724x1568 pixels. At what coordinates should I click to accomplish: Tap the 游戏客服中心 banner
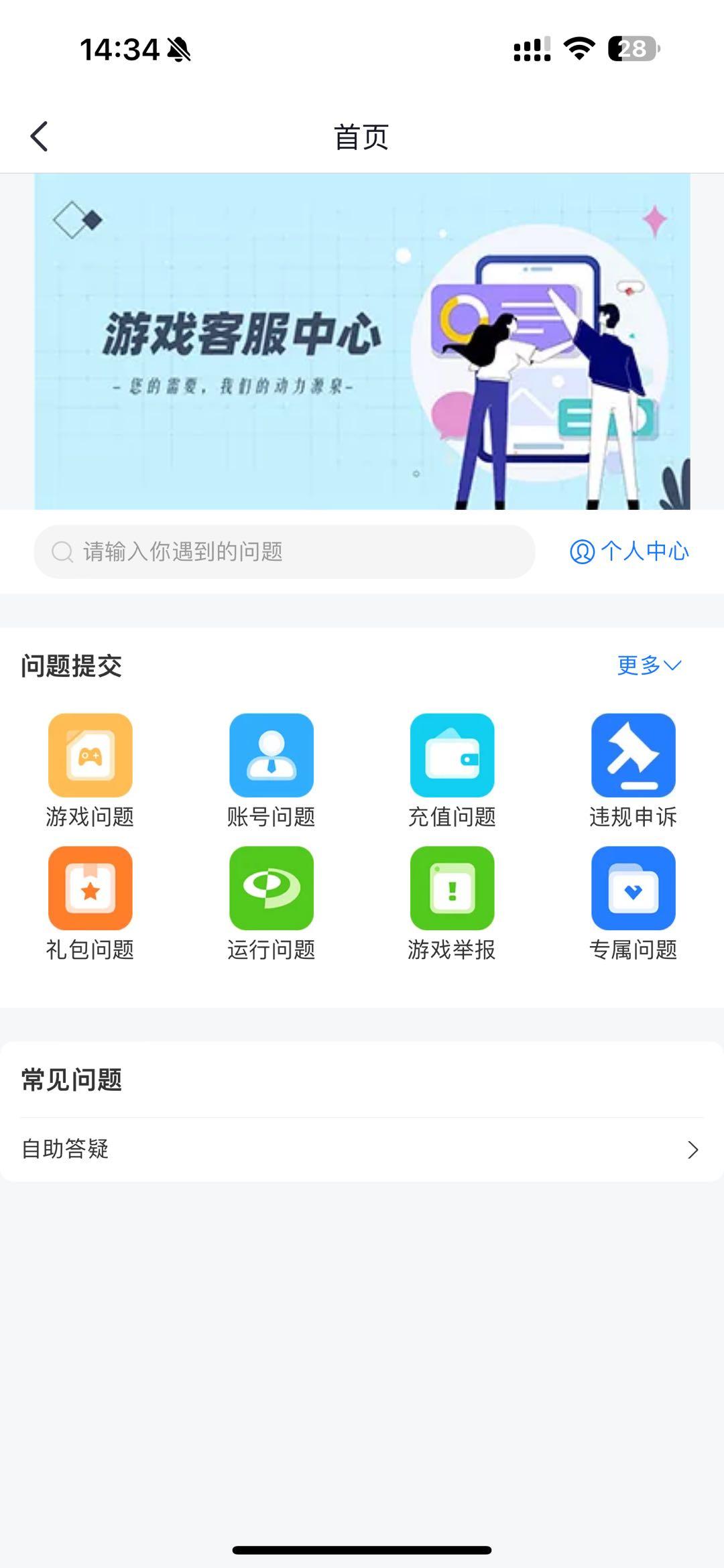tap(362, 342)
